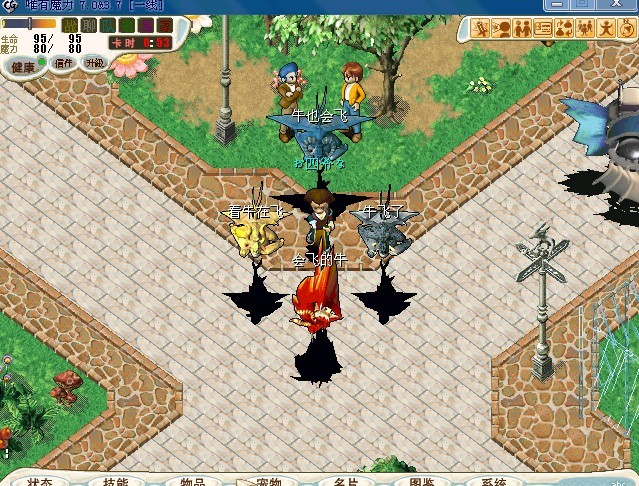Tap the 健康 health button
This screenshot has height=486, width=639.
point(20,66)
